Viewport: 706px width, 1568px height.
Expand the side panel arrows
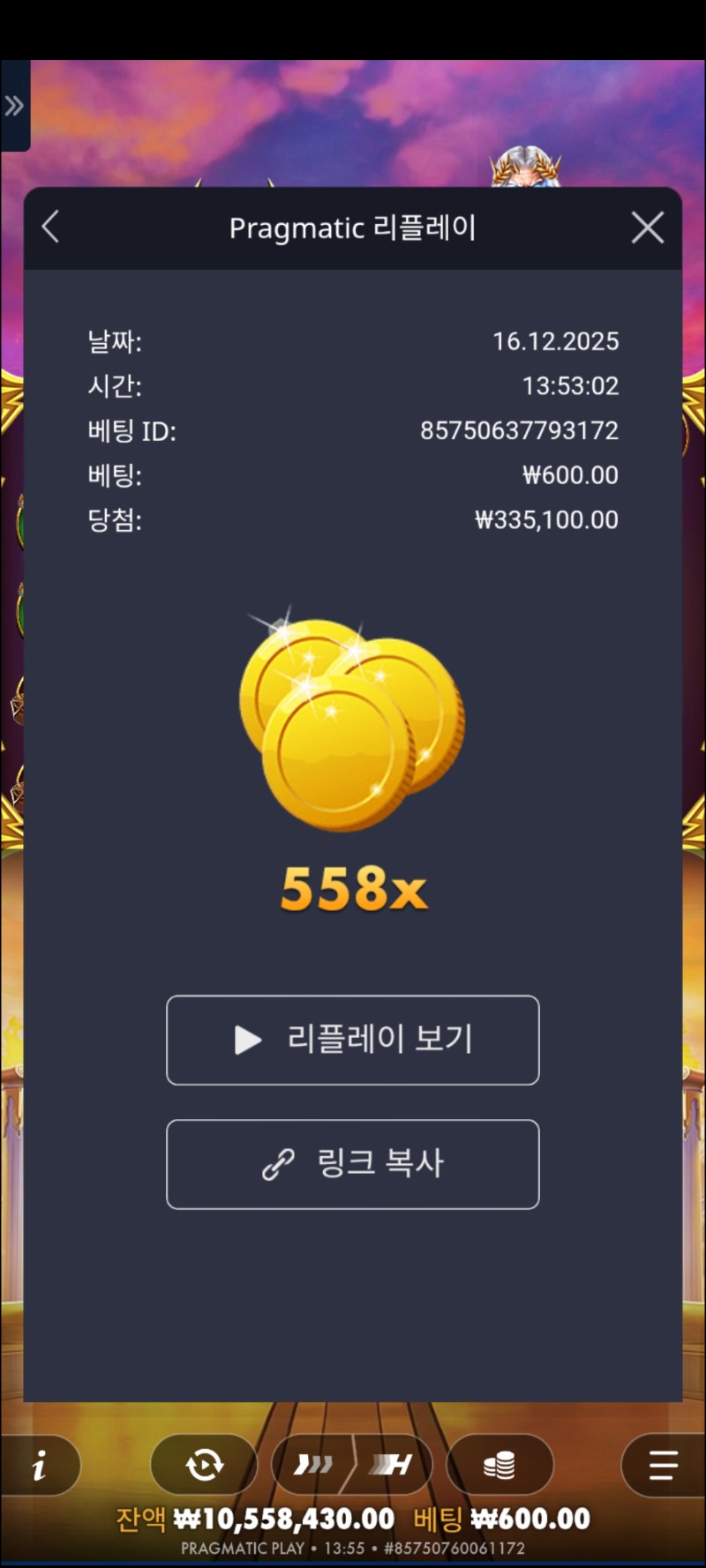point(14,107)
